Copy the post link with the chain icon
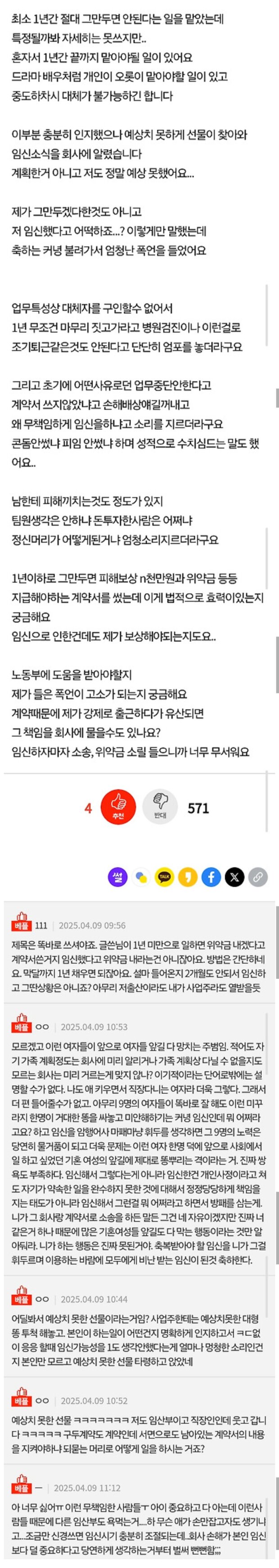This screenshot has width=279, height=1568. pyautogui.click(x=258, y=877)
